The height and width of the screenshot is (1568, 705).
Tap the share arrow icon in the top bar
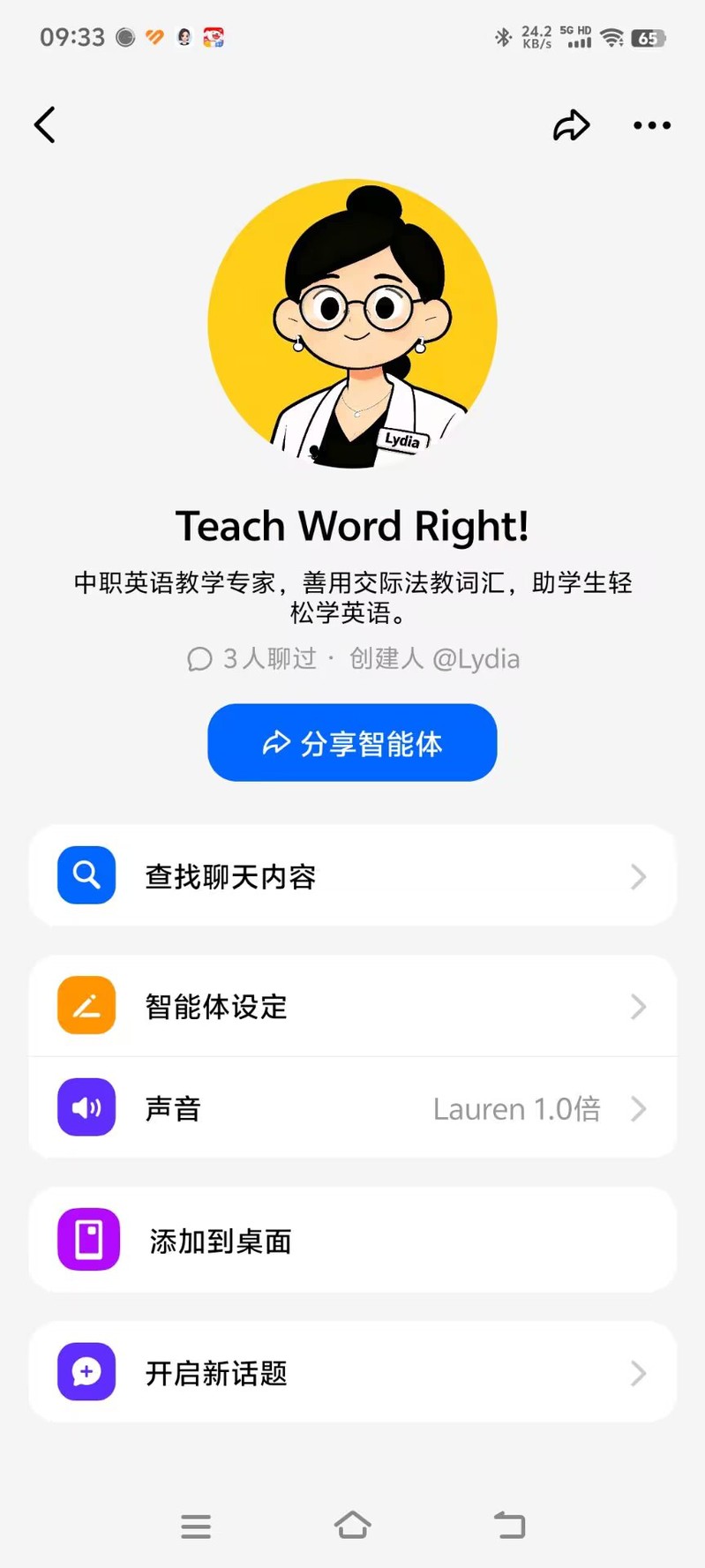[x=571, y=125]
